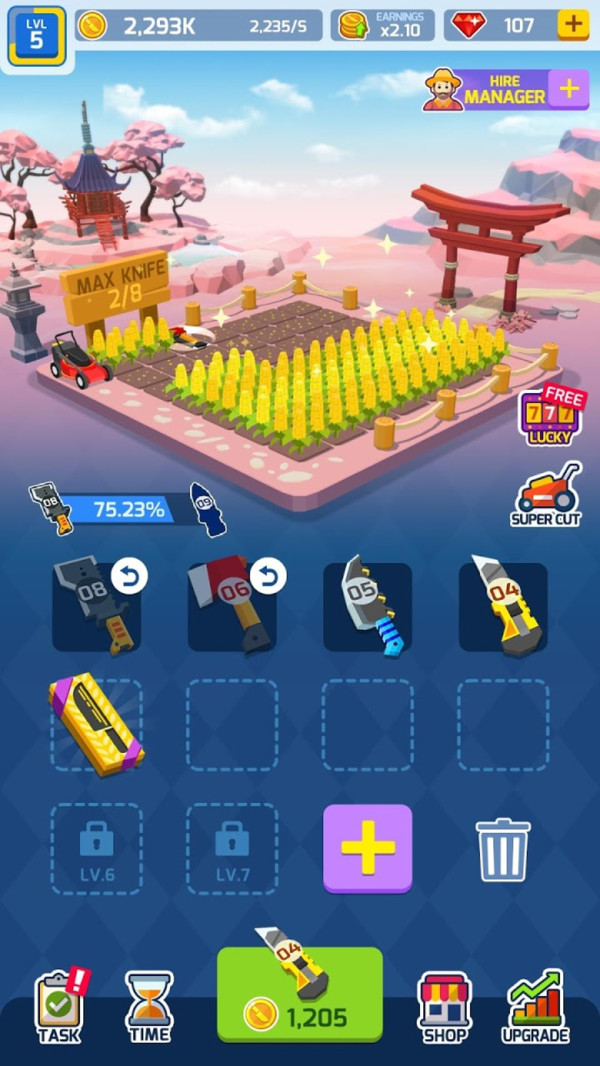Add more gems with the plus button
Viewport: 600px width, 1066px height.
point(573,25)
